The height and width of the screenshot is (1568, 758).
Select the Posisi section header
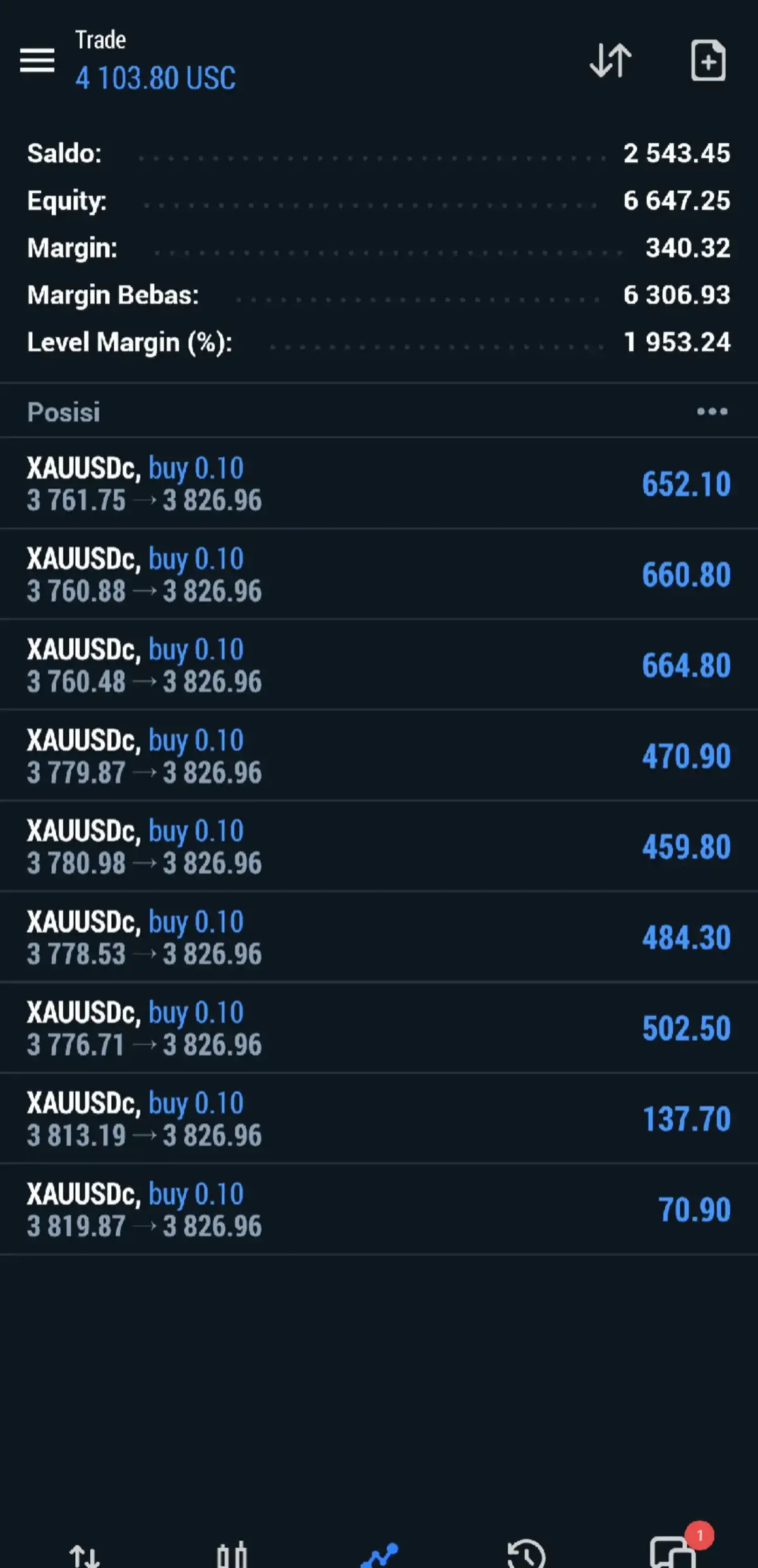[x=64, y=411]
